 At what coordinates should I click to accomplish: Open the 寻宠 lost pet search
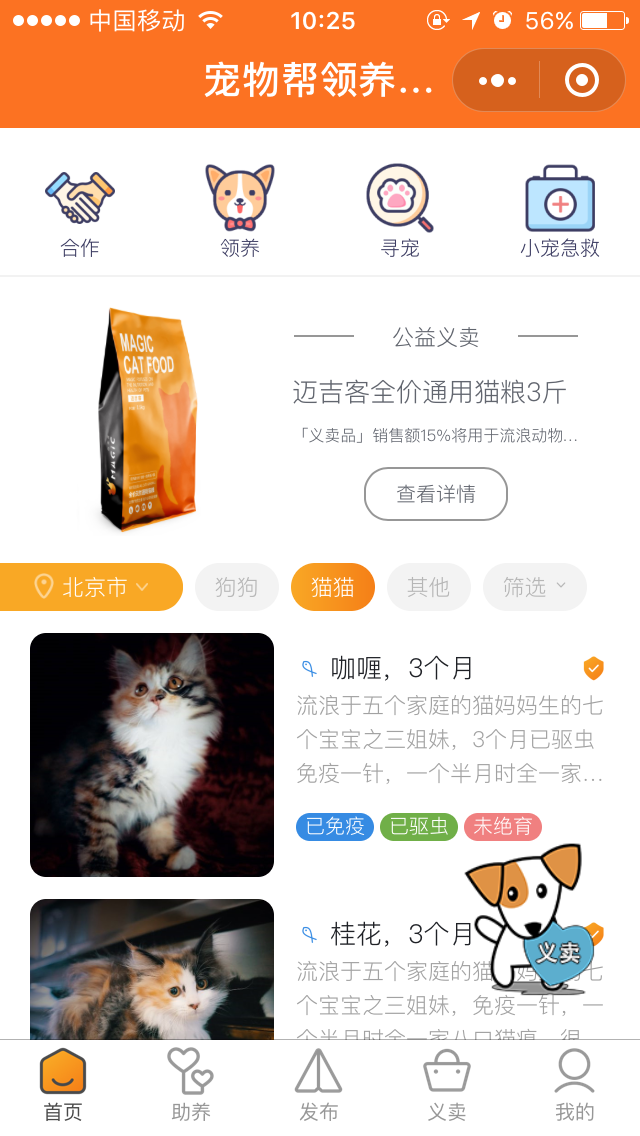400,212
